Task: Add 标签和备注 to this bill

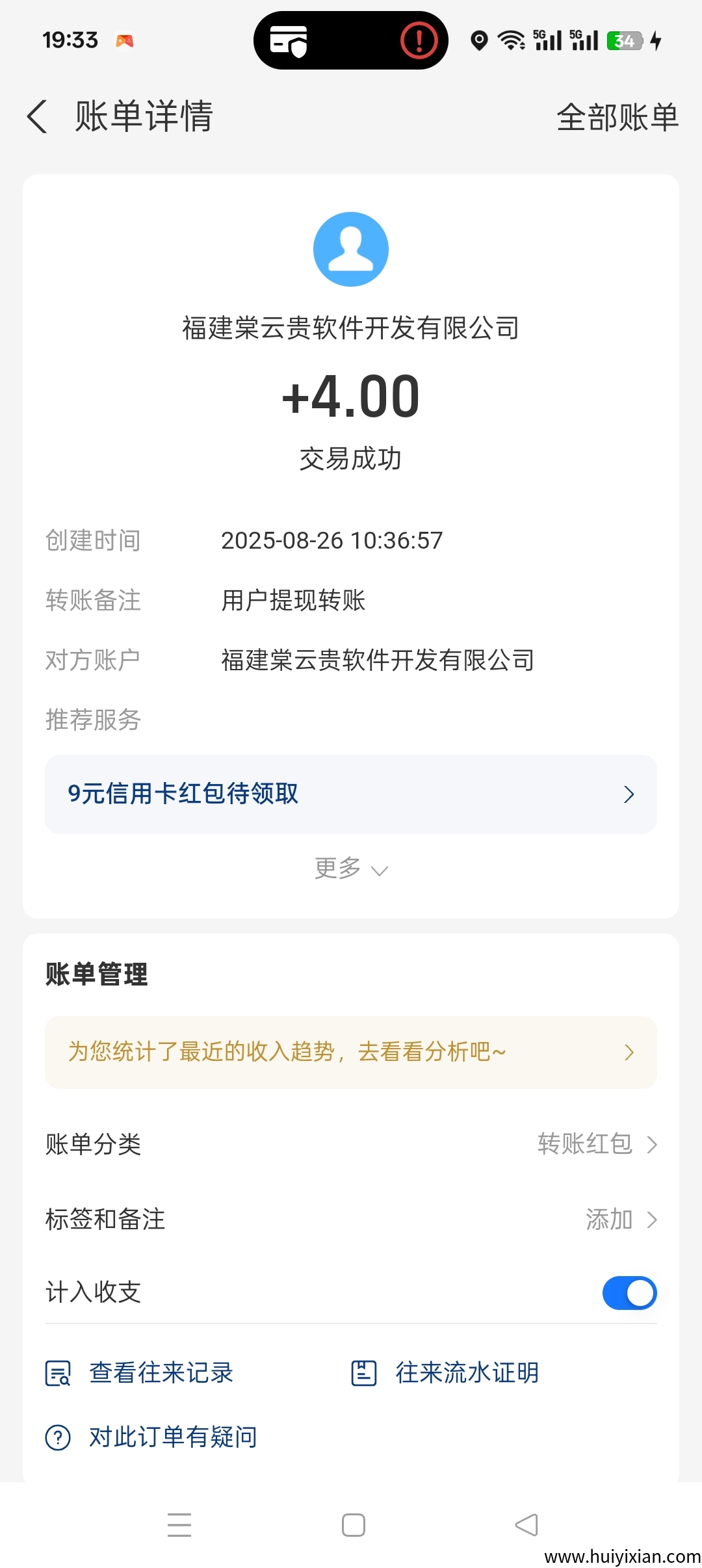Action: point(621,1220)
